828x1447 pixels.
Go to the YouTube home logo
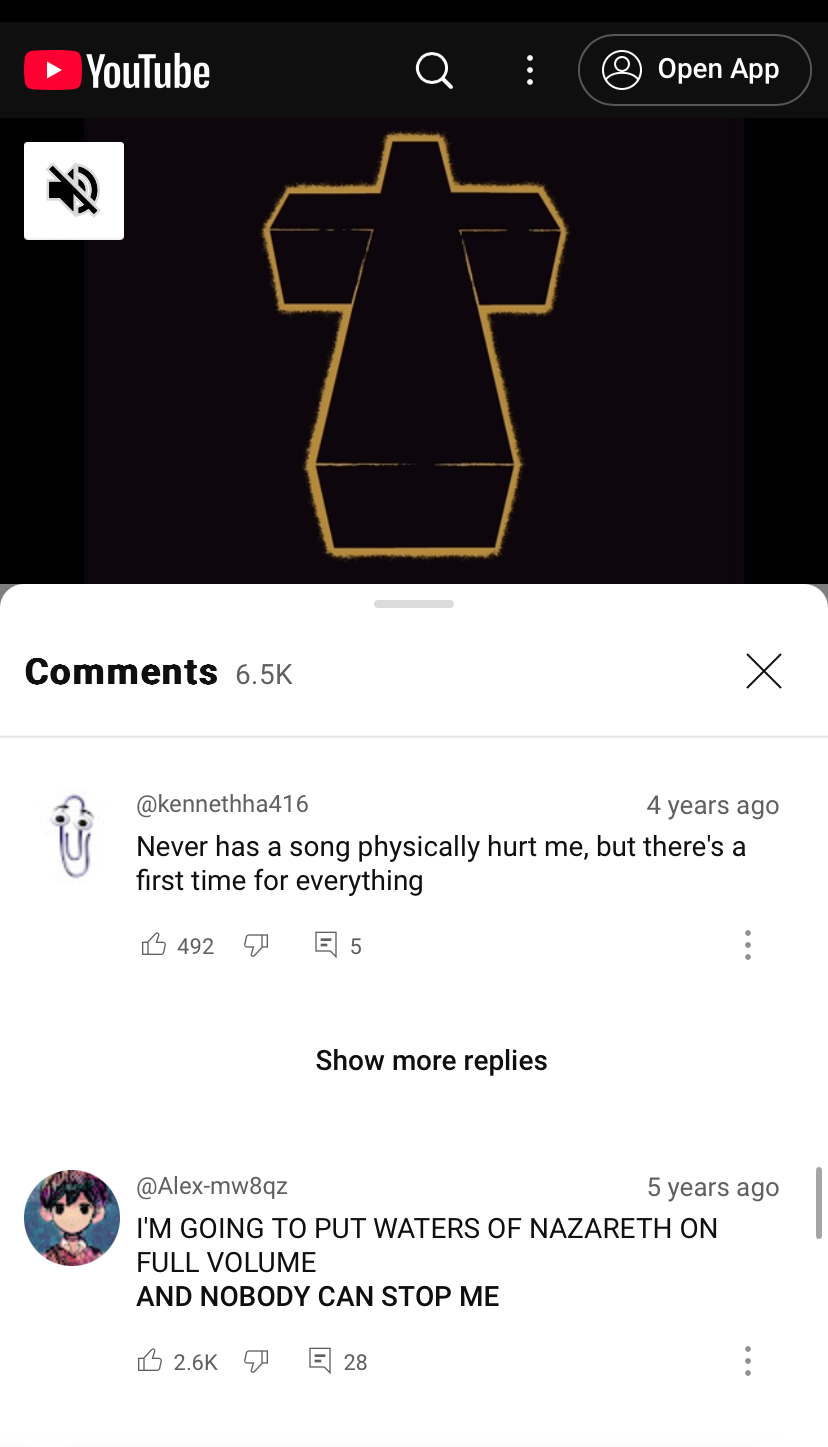(x=117, y=71)
